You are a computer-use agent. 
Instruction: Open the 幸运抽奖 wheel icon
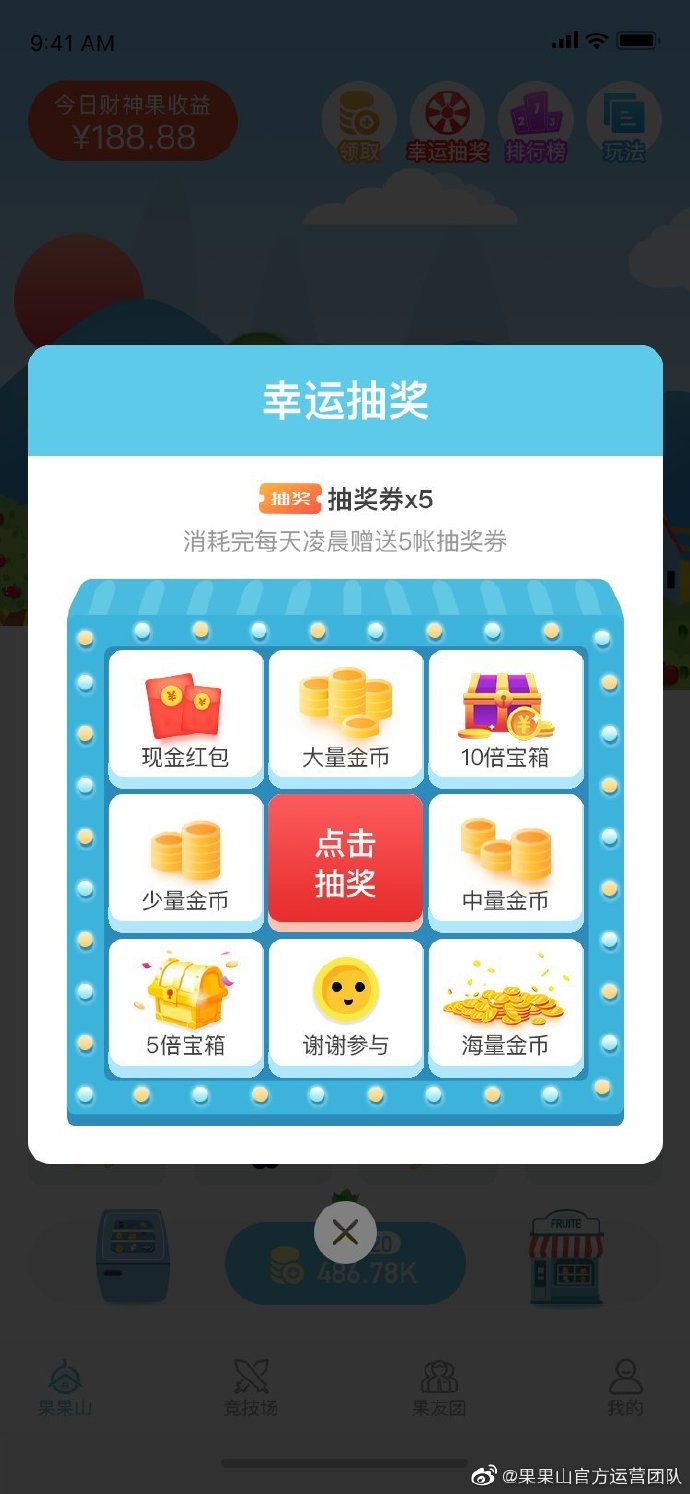tap(447, 124)
